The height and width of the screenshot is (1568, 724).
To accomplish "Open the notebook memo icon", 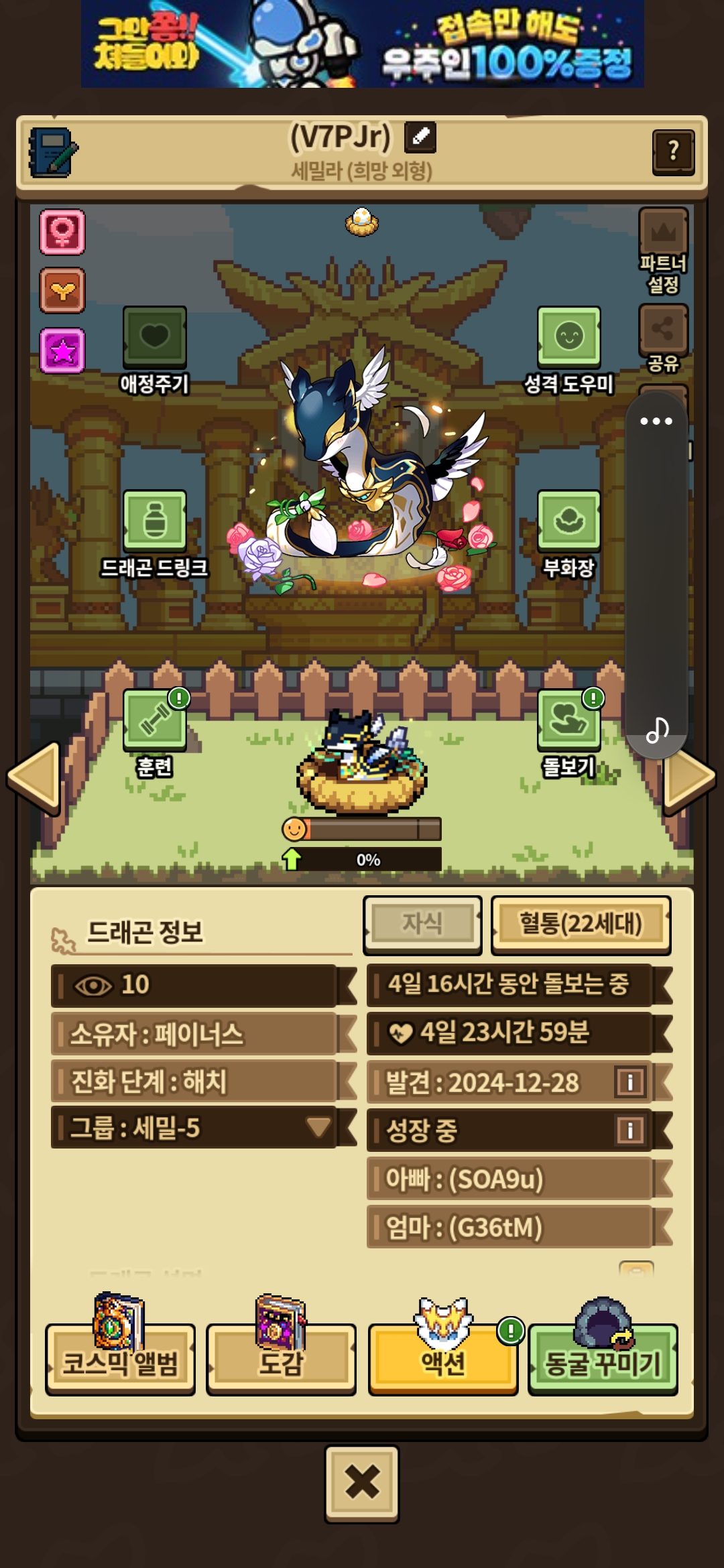I will click(53, 152).
